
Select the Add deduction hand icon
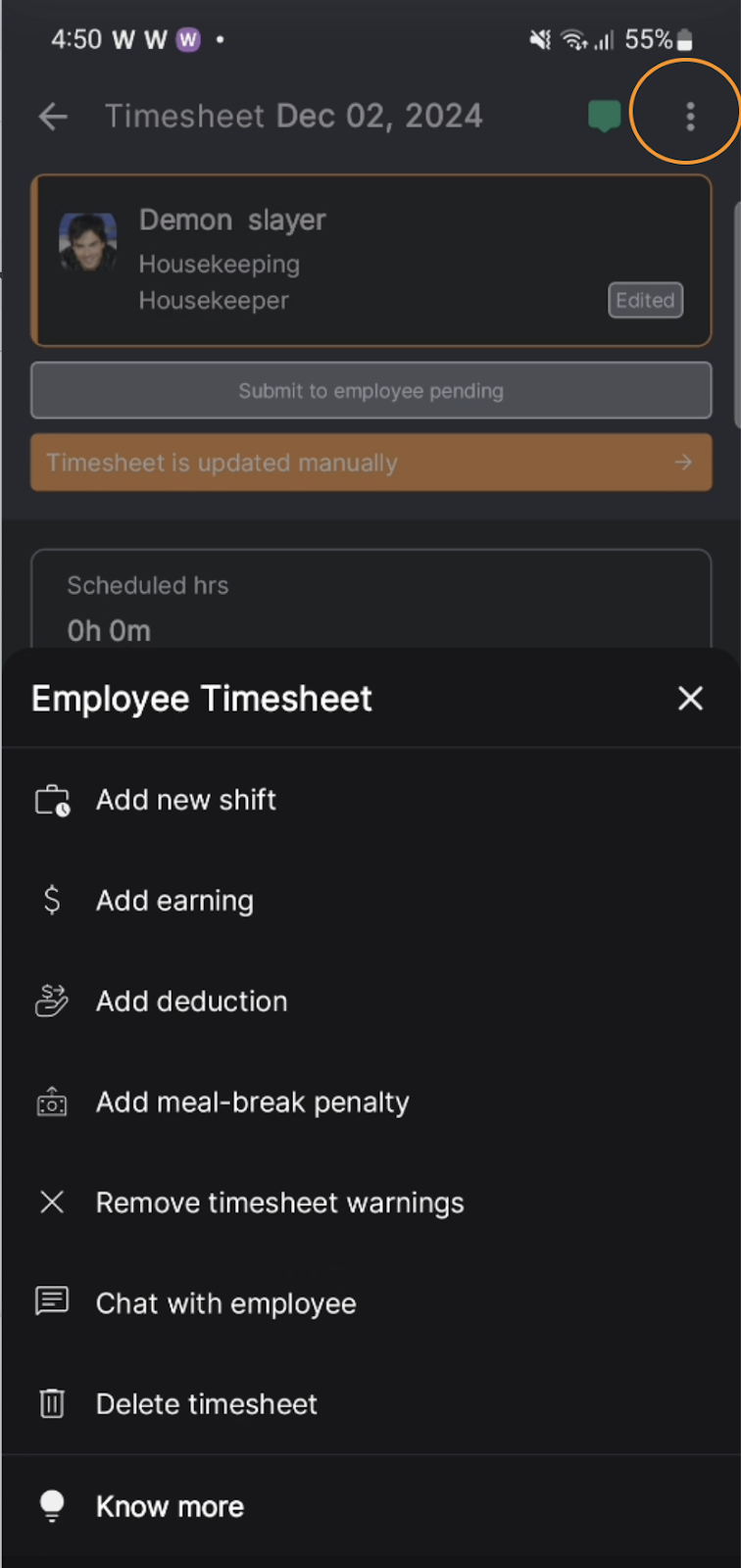click(x=51, y=1001)
